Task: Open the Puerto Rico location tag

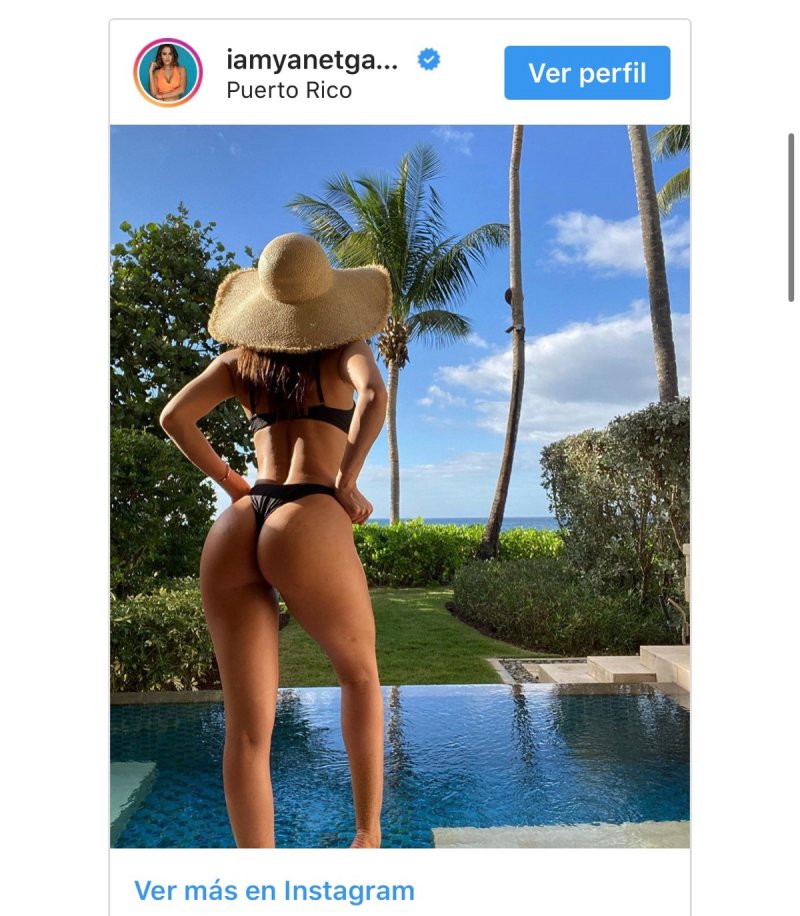Action: tap(289, 90)
